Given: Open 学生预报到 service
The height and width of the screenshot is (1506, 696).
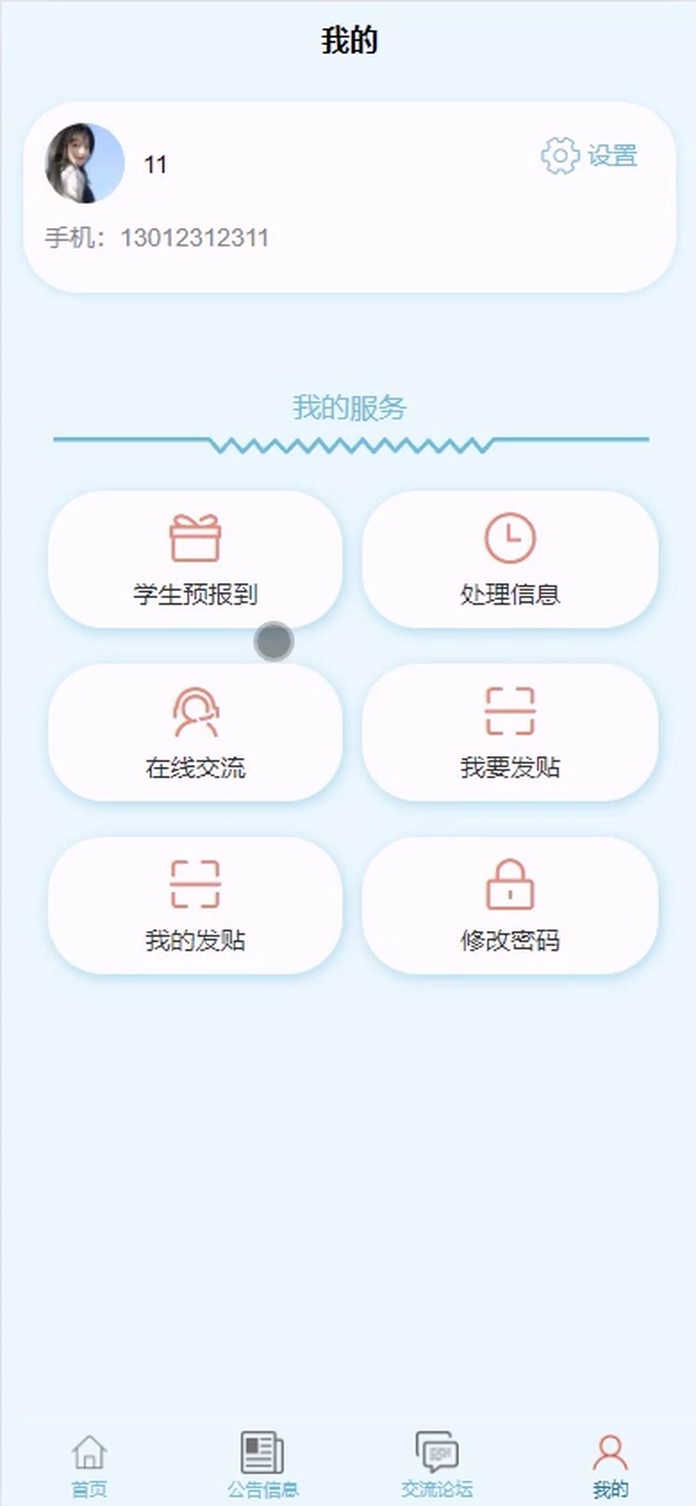Looking at the screenshot, I should click(x=195, y=560).
